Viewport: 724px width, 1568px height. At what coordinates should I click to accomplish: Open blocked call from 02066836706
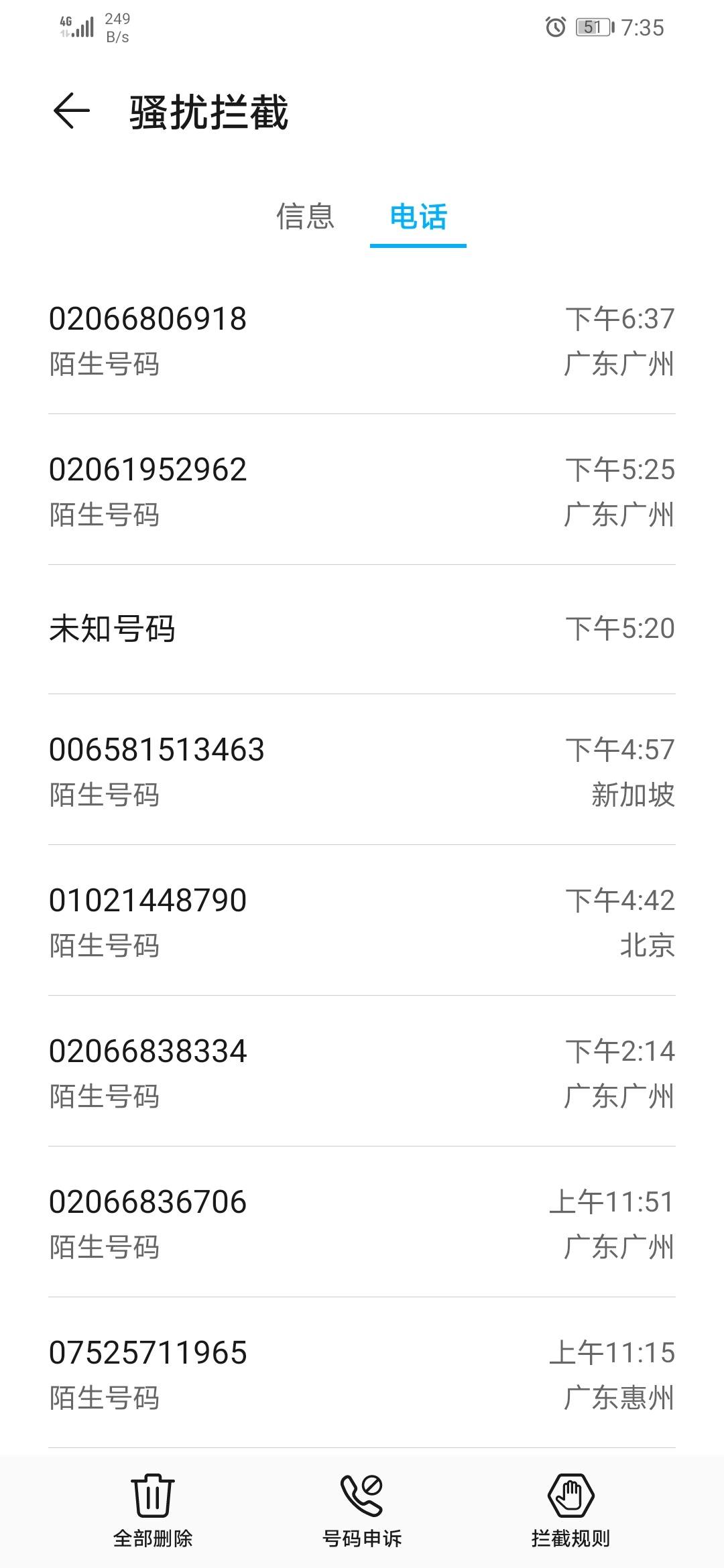[x=362, y=1222]
